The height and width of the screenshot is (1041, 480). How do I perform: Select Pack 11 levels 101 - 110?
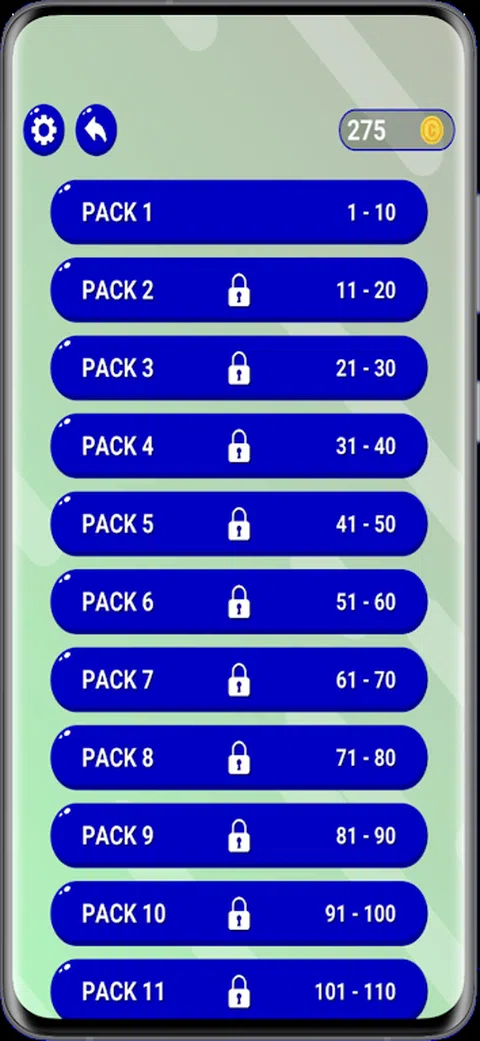click(239, 990)
